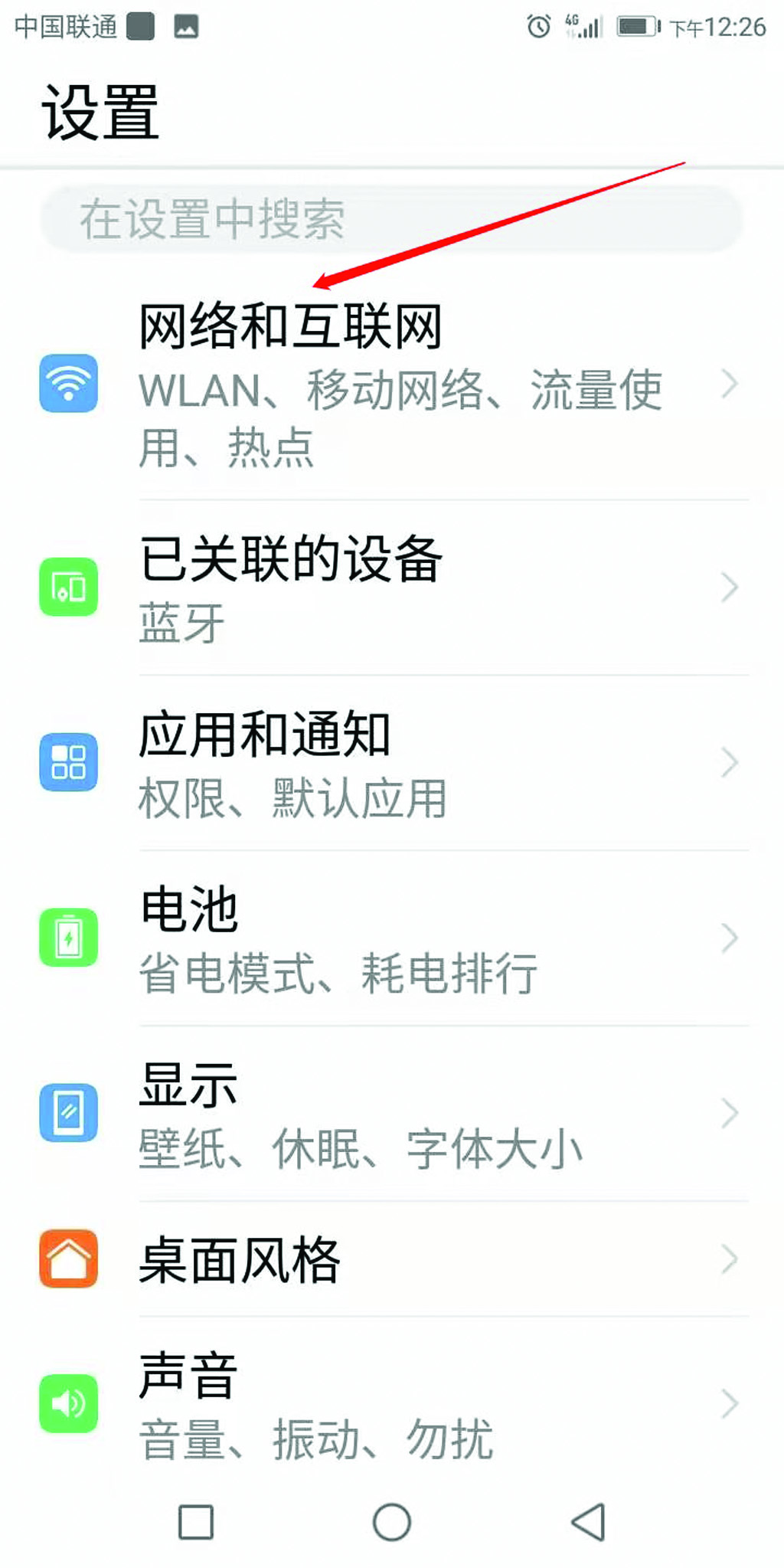Open recent apps with the square button
Viewport: 784px width, 1568px height.
click(196, 1521)
